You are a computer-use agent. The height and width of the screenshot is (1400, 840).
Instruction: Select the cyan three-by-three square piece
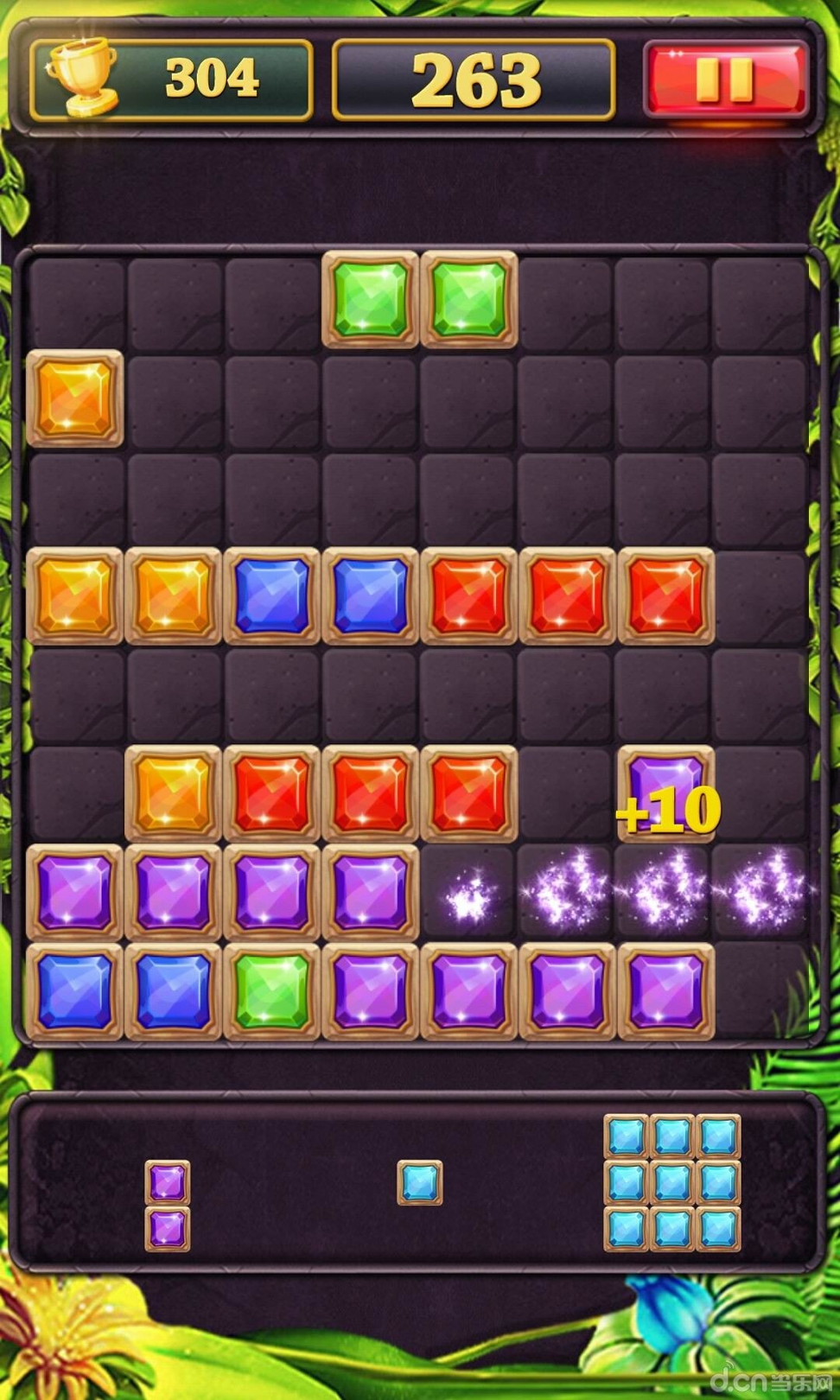(x=672, y=1182)
